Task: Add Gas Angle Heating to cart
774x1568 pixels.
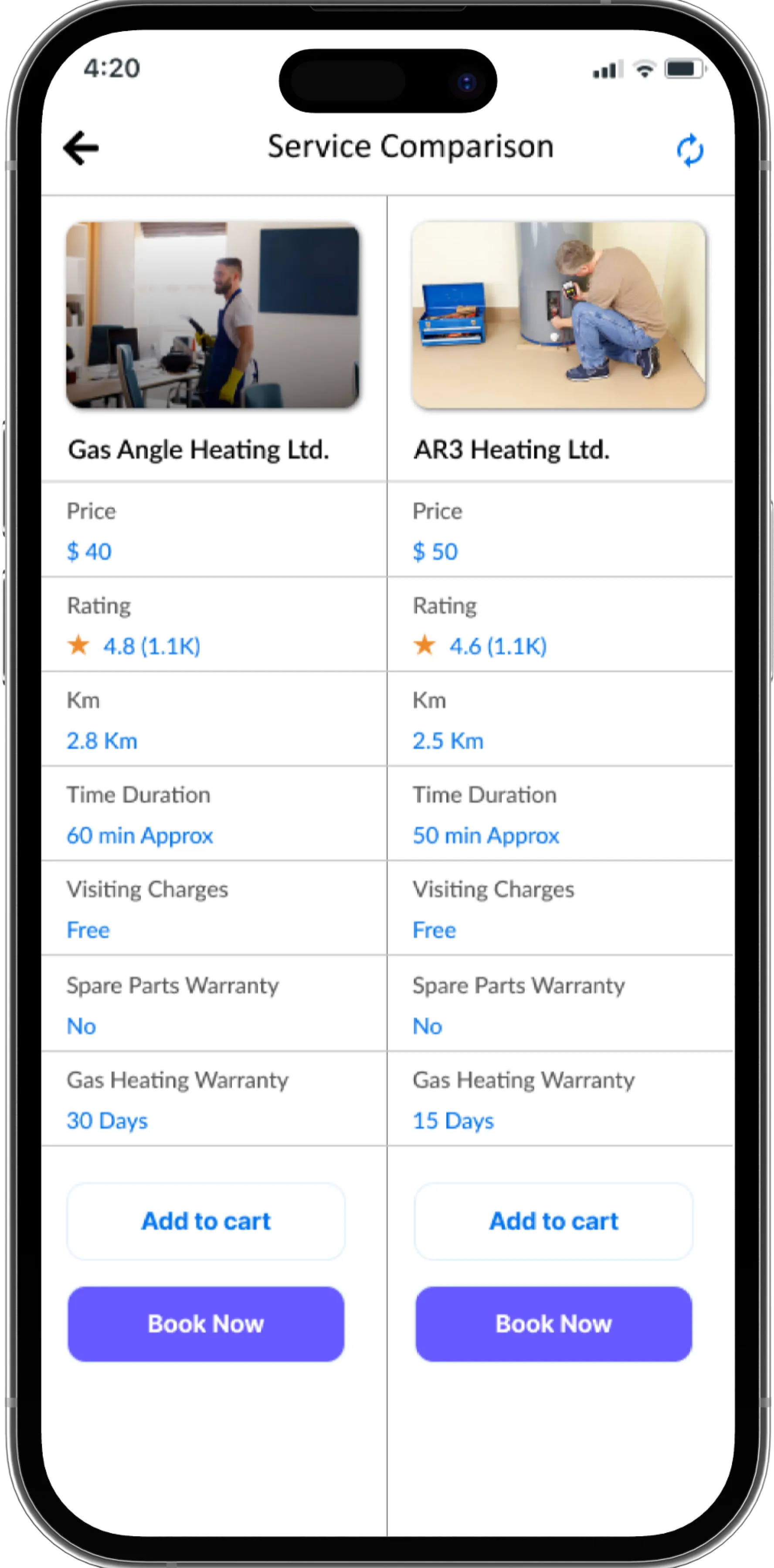Action: pyautogui.click(x=206, y=1221)
